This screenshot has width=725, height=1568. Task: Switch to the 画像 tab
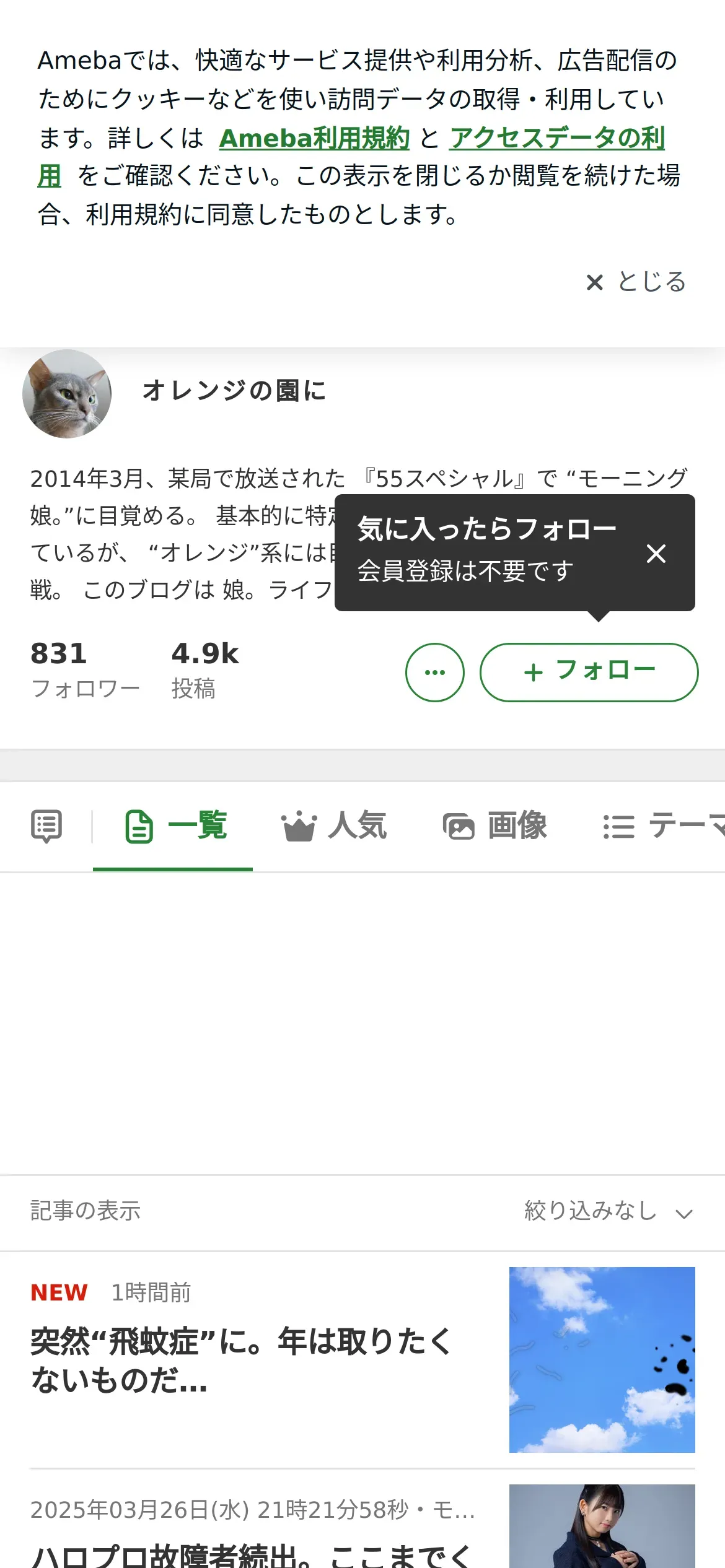pos(495,826)
